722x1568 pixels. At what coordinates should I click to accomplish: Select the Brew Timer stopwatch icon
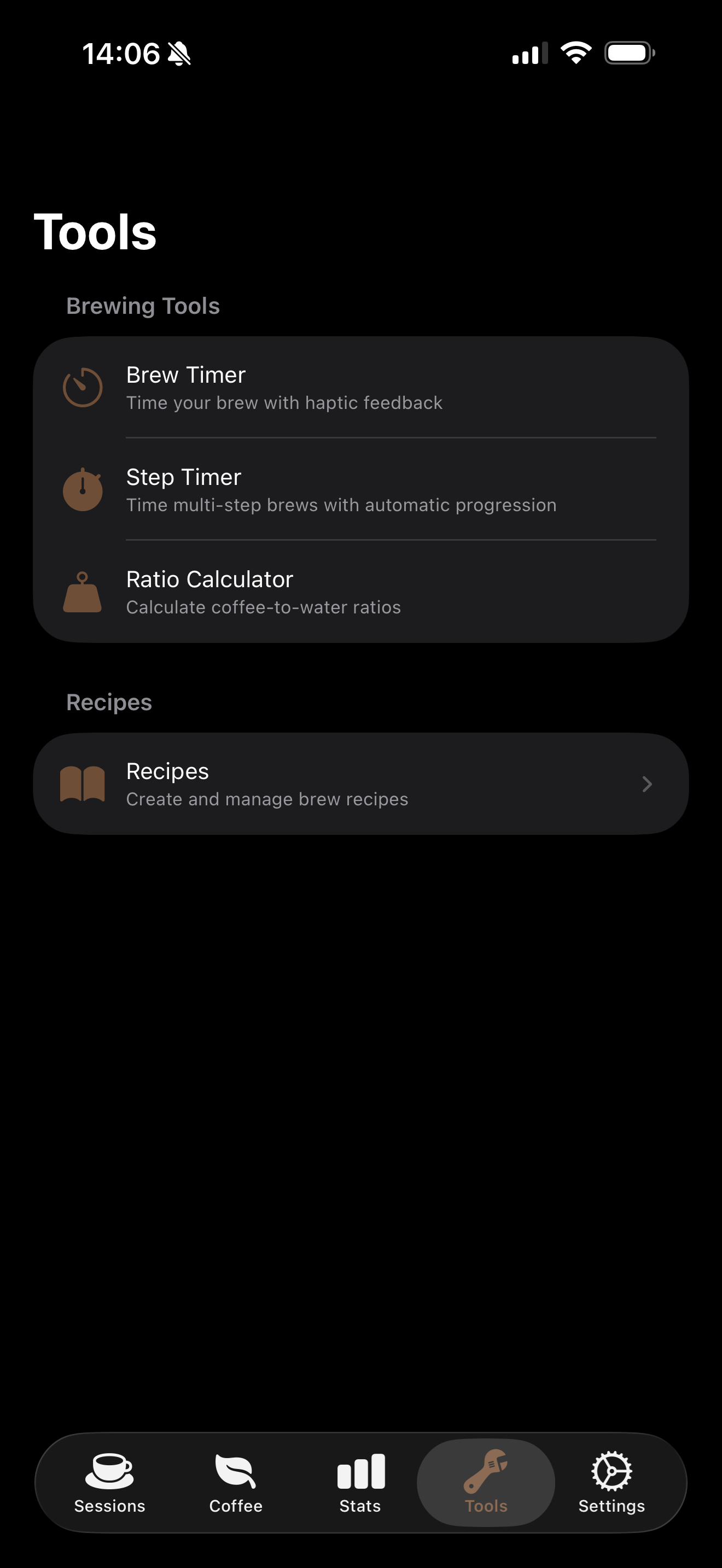coord(83,386)
